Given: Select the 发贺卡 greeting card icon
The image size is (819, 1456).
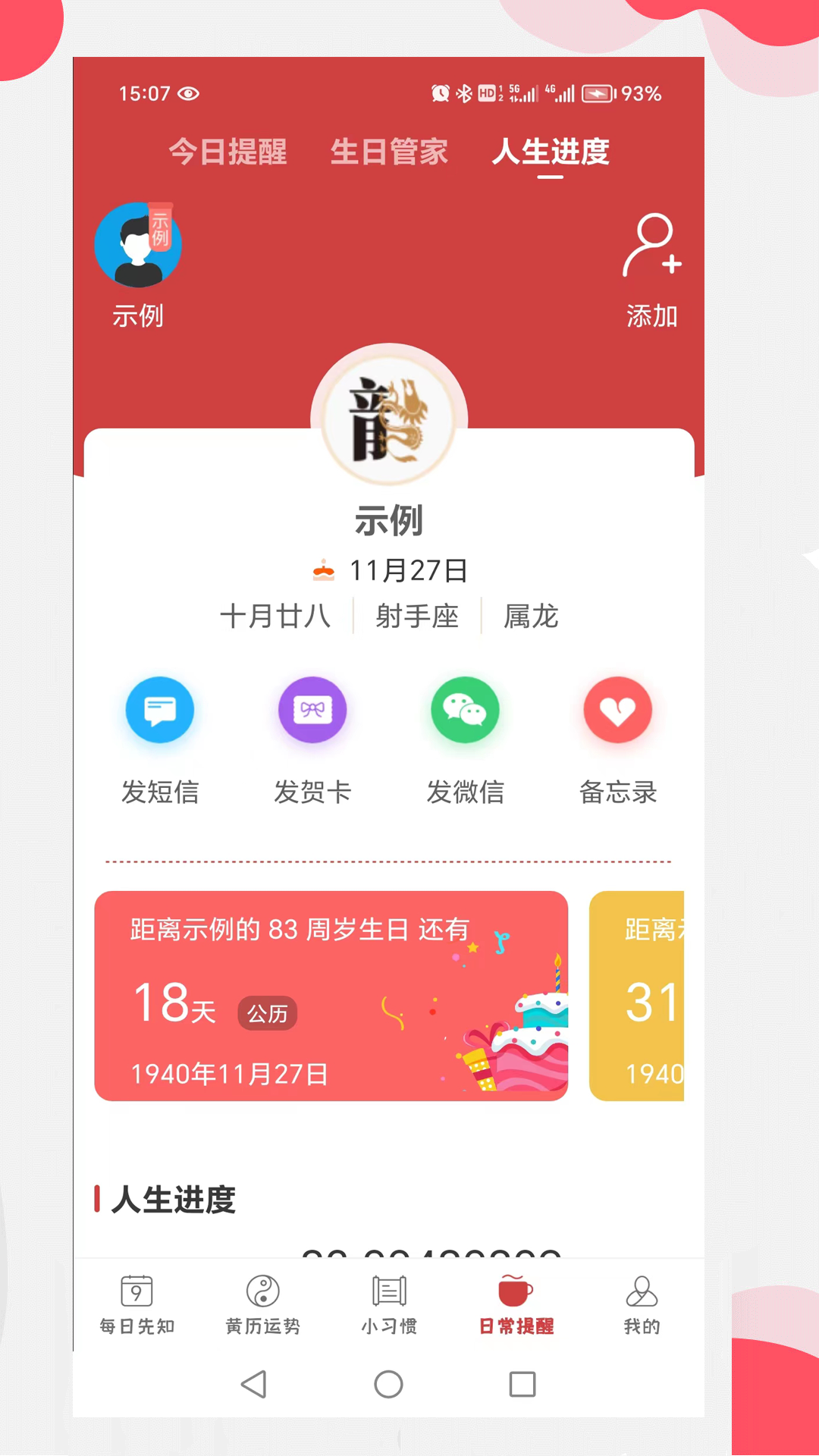Looking at the screenshot, I should pyautogui.click(x=312, y=710).
